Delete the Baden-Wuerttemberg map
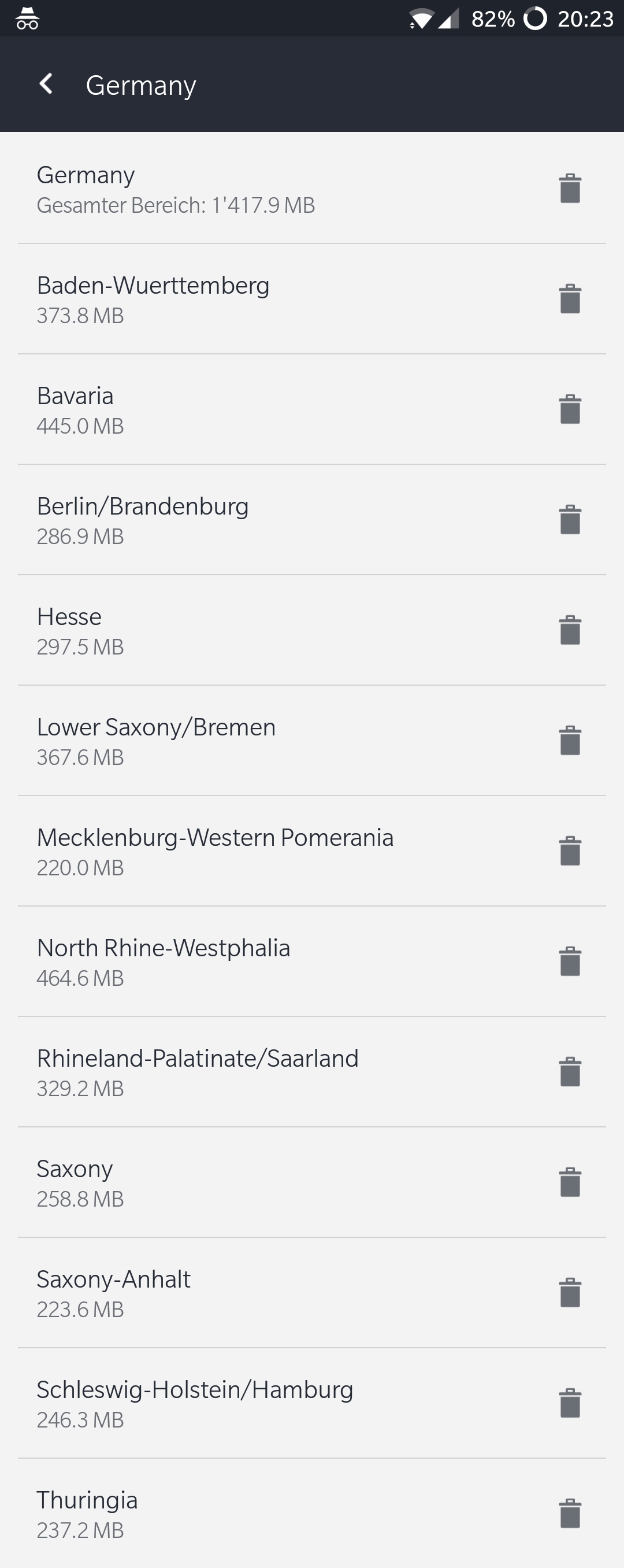Image resolution: width=624 pixels, height=1568 pixels. pos(570,299)
